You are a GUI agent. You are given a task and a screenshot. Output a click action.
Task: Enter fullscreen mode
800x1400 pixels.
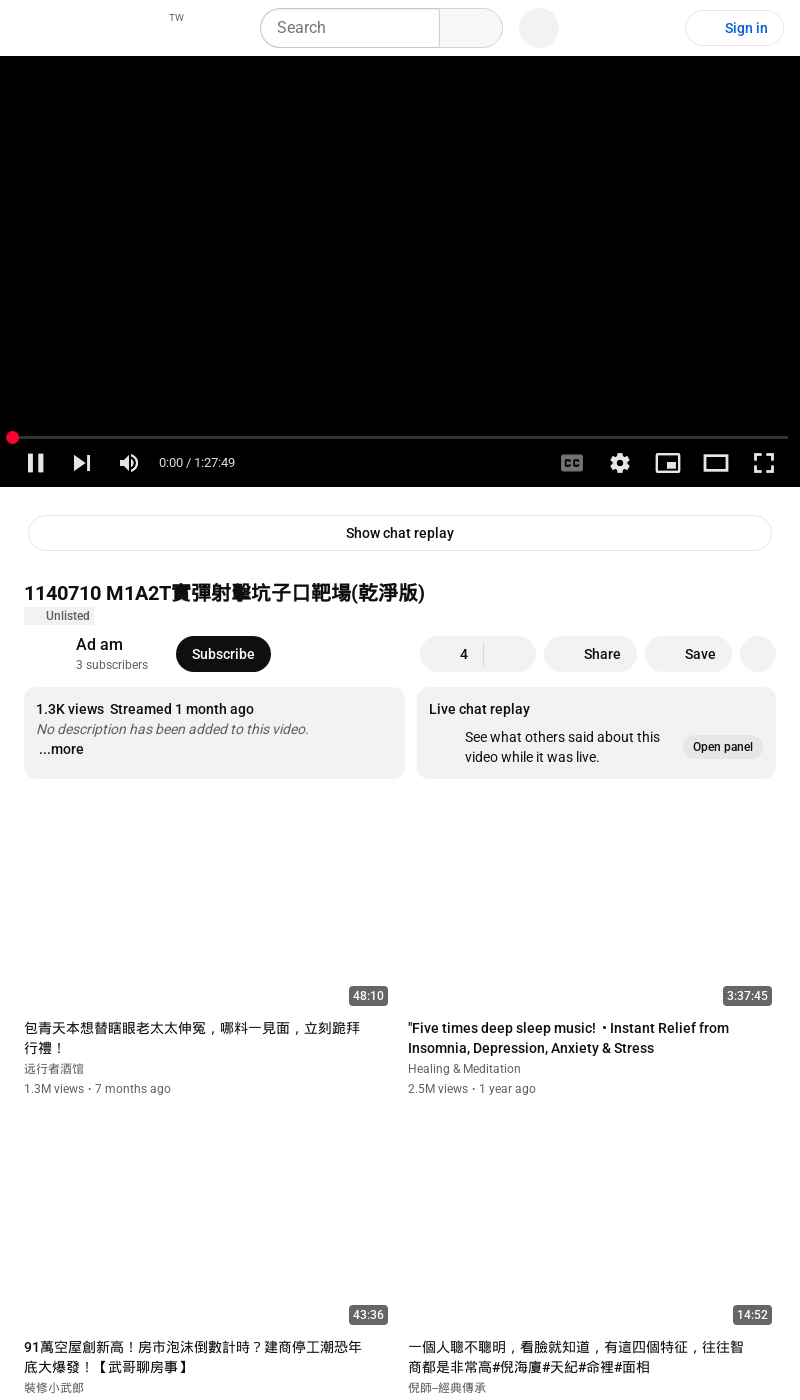point(764,463)
